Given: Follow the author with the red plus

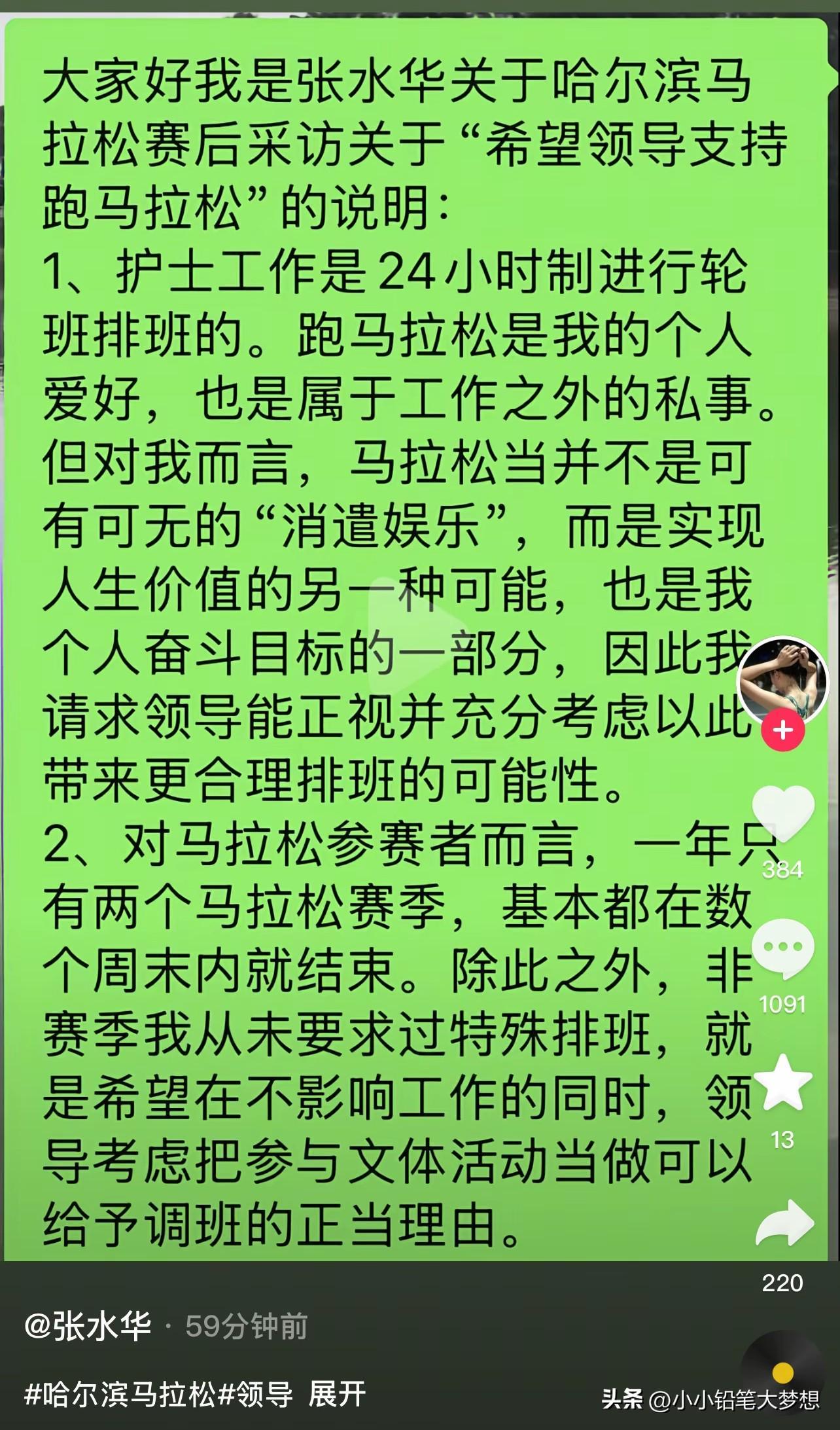Looking at the screenshot, I should (x=783, y=730).
